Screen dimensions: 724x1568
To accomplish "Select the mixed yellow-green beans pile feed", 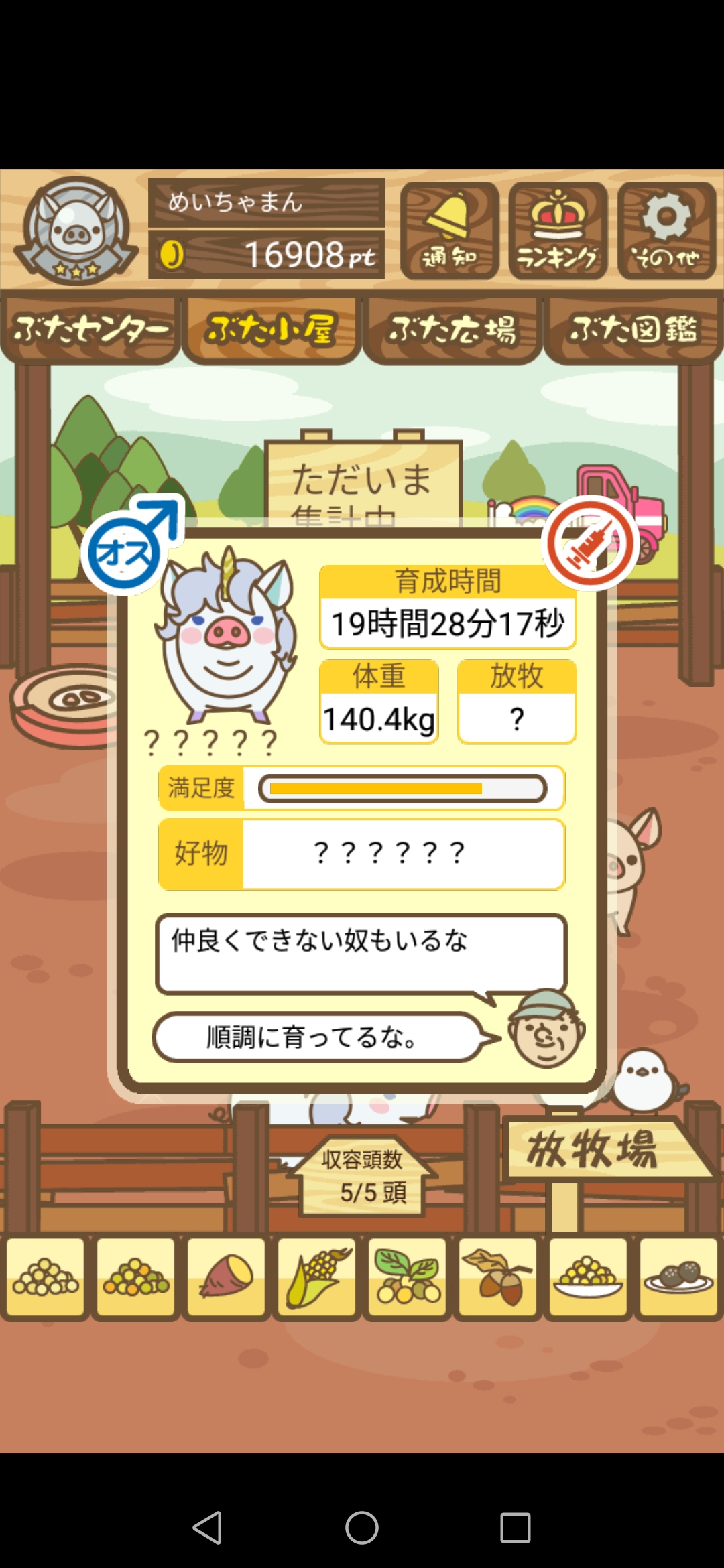I will coord(136,1277).
